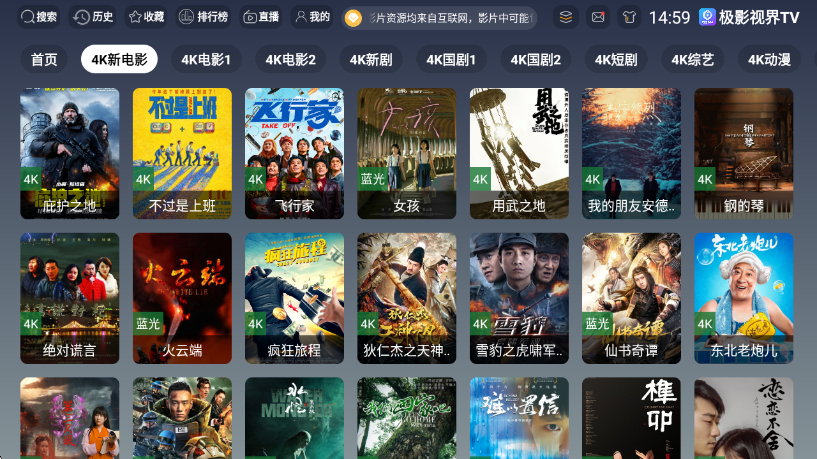Play the movie 飞行家
817x459 pixels.
(x=294, y=153)
